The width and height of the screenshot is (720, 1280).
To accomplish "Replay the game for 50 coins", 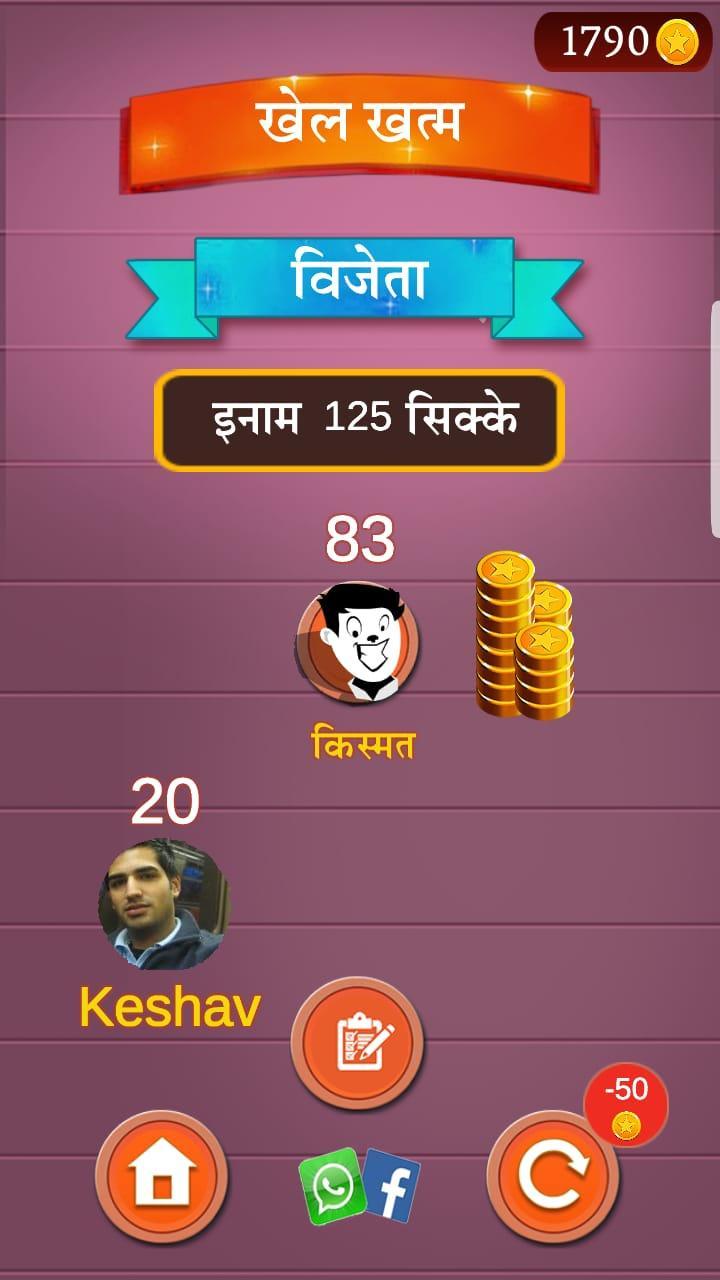I will coord(553,1178).
